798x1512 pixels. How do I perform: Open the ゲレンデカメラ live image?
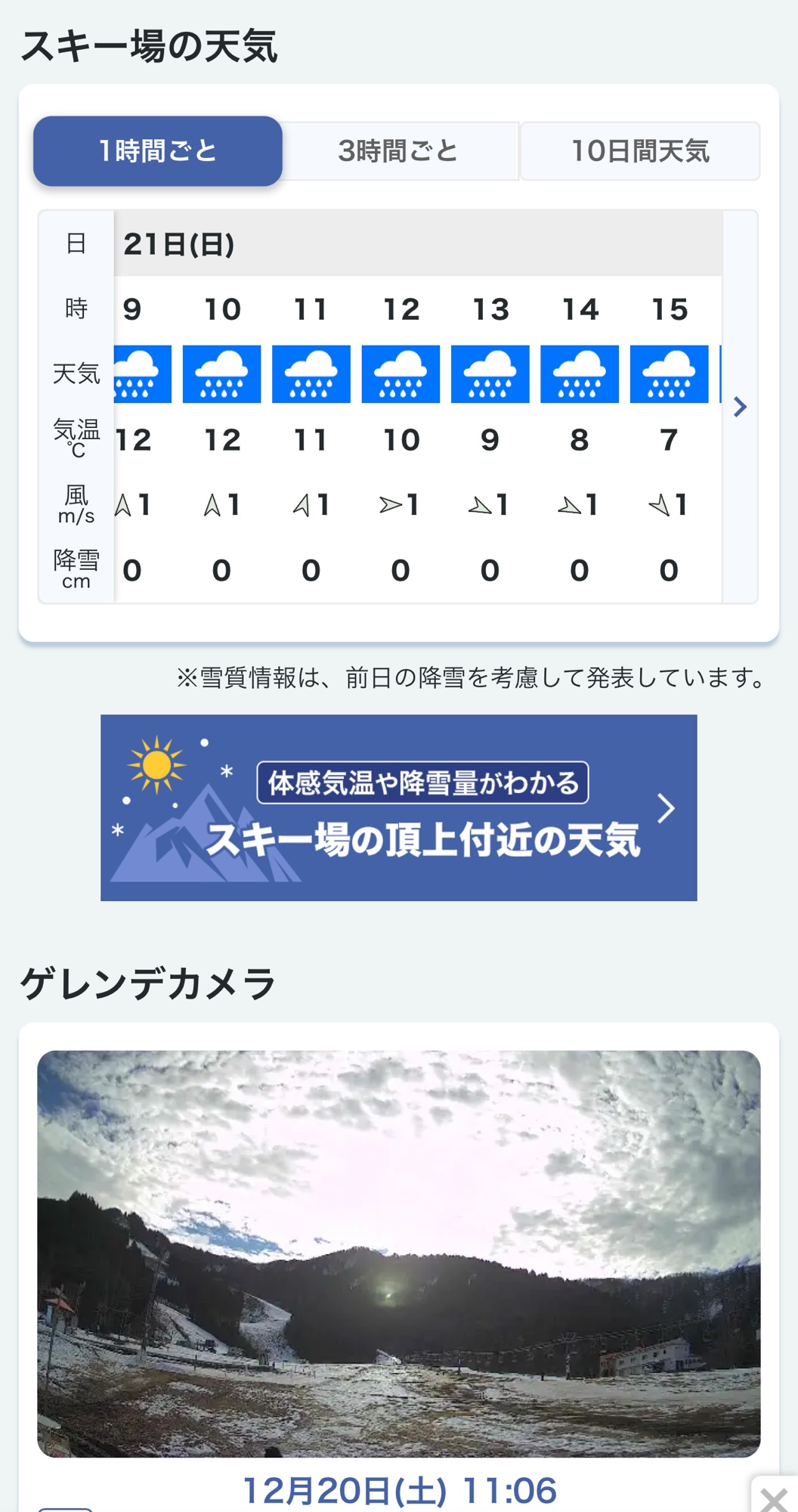coord(399,1253)
